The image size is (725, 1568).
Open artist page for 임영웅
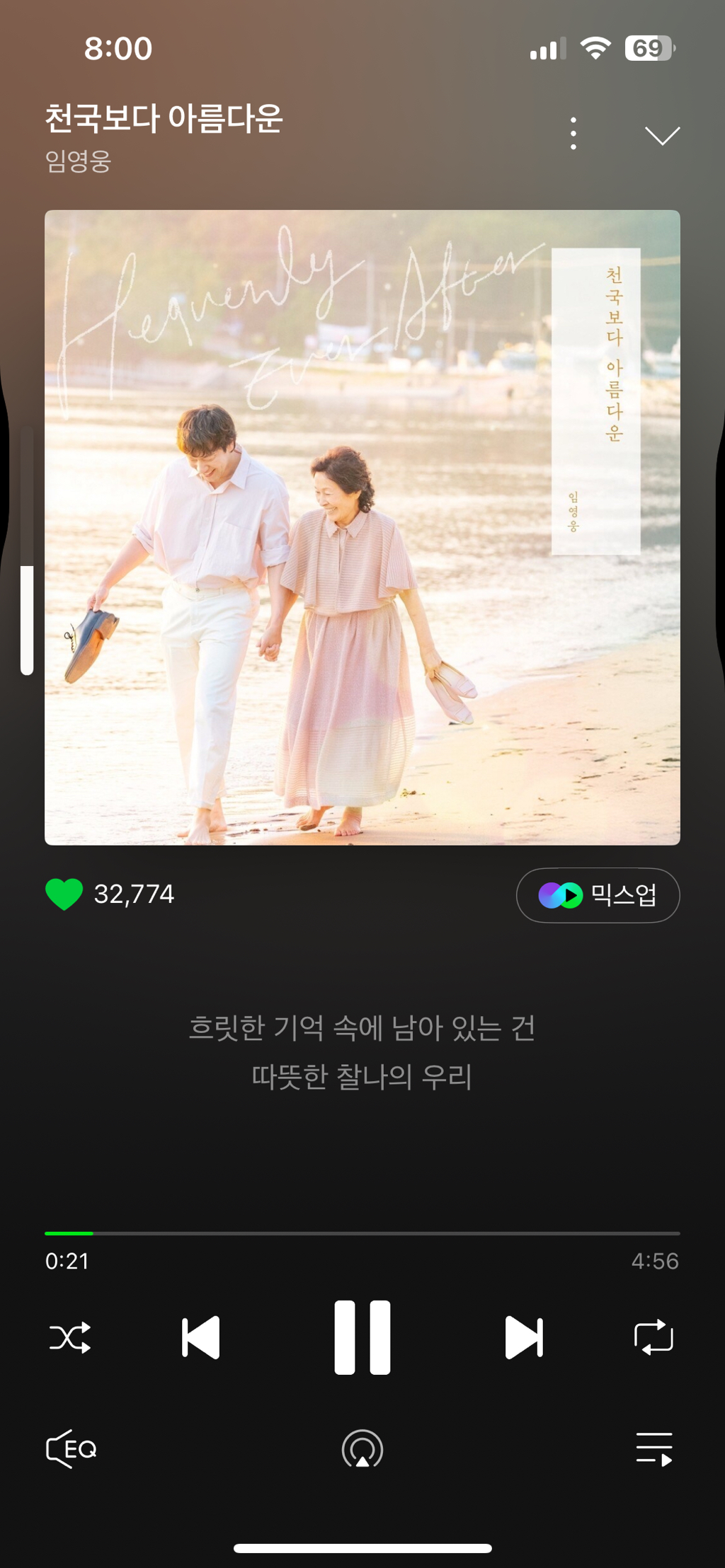click(79, 161)
